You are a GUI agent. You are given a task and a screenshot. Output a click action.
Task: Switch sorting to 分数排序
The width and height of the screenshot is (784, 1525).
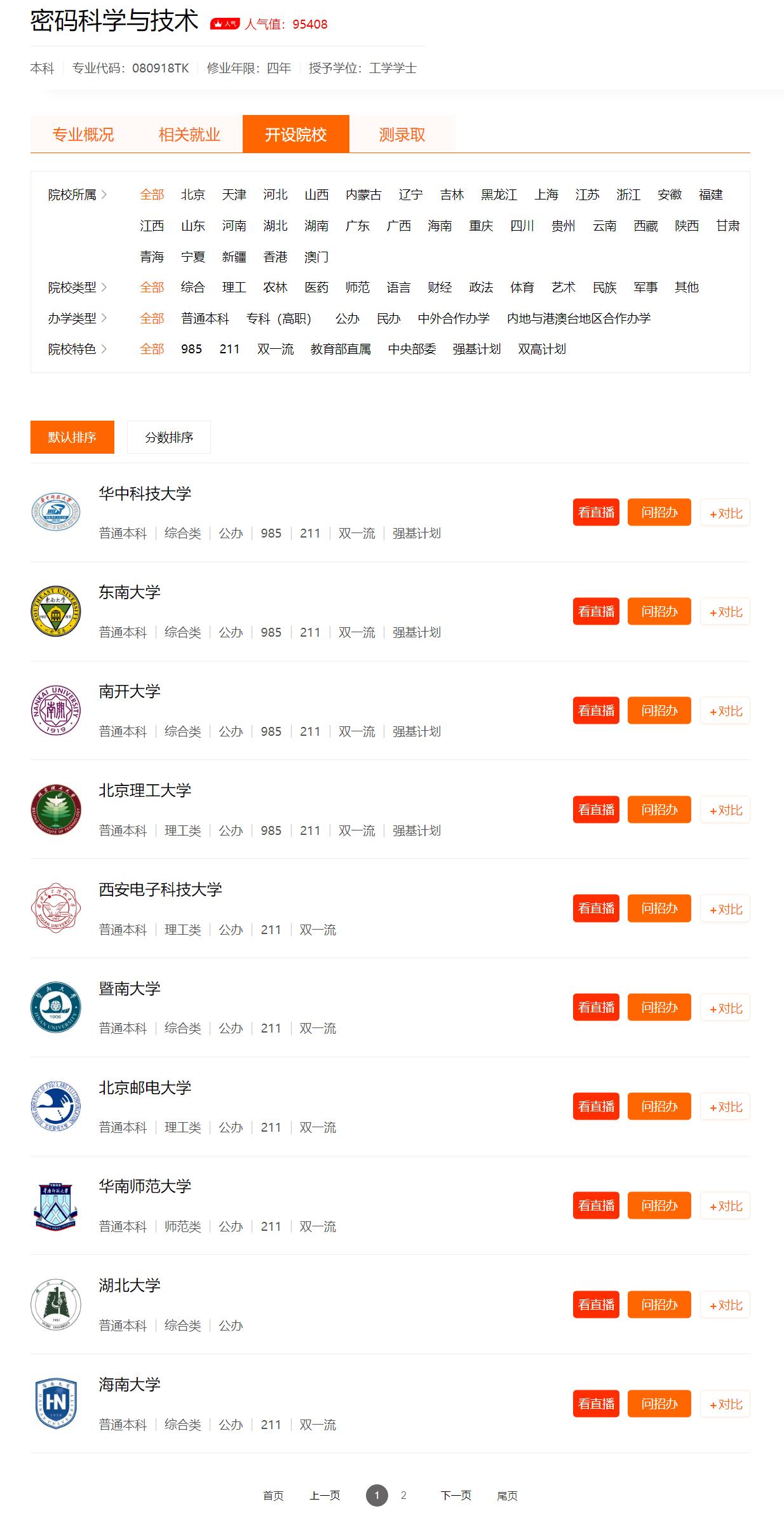(x=169, y=437)
